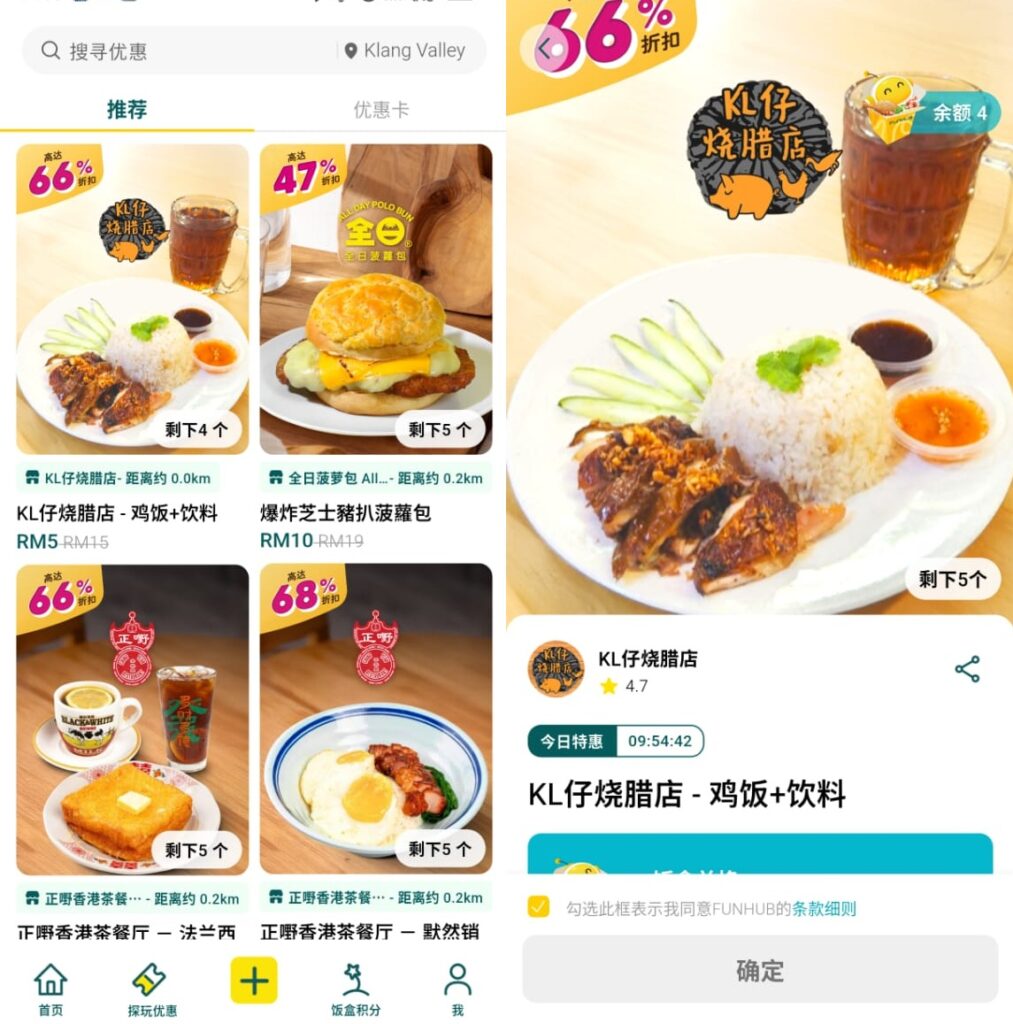Share the KL仔烧腊店 deal
This screenshot has width=1013, height=1024.
click(967, 669)
